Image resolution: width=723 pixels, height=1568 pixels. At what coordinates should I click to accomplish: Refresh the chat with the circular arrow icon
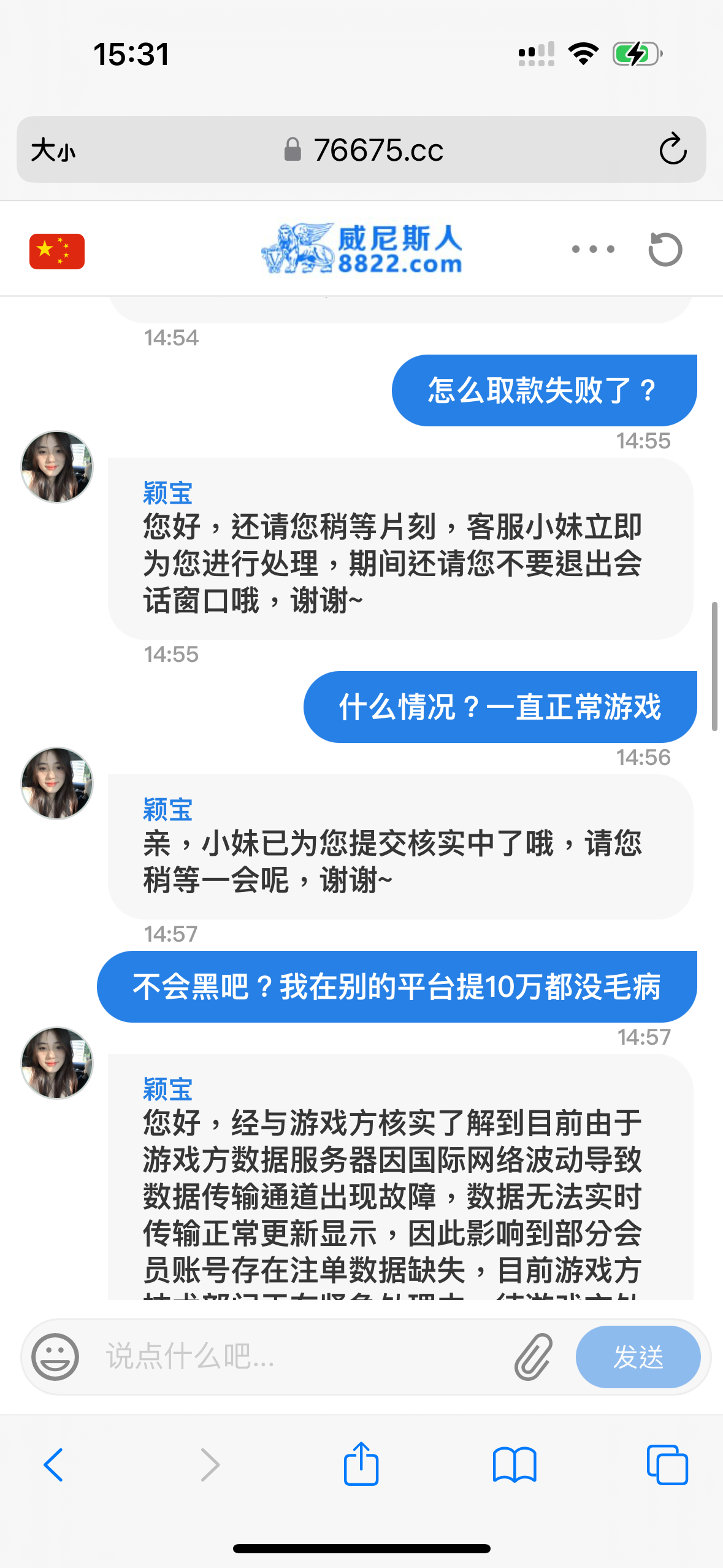665,250
